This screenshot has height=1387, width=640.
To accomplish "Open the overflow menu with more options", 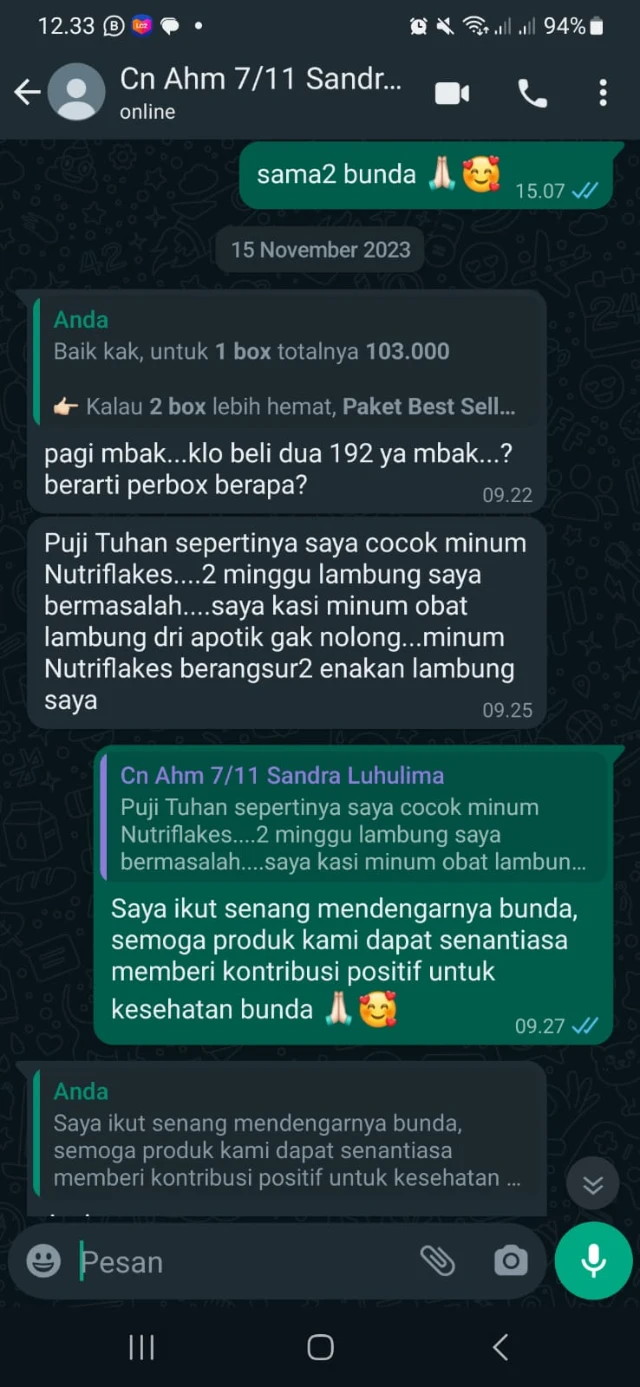I will click(x=603, y=93).
